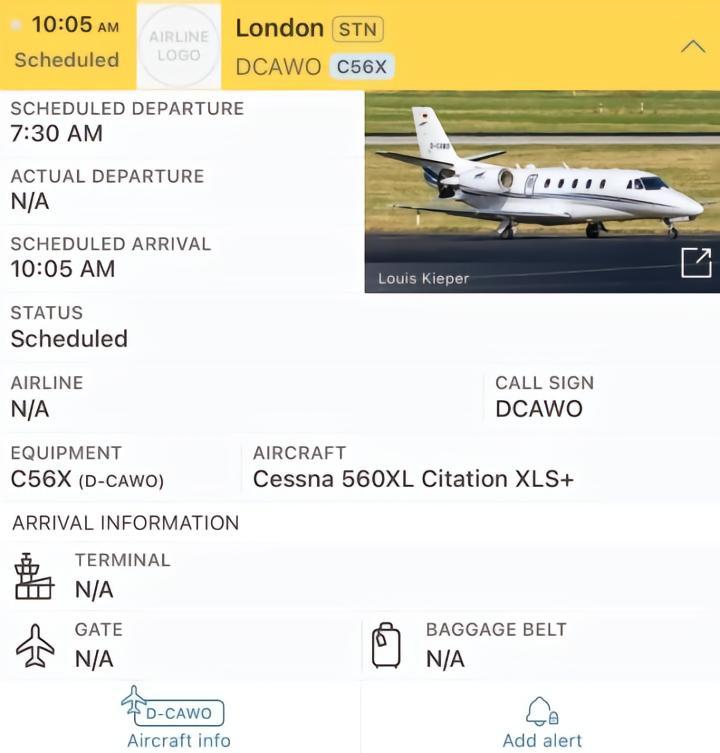Open the aircraft photo full screen
This screenshot has height=753, width=720.
coord(695,263)
